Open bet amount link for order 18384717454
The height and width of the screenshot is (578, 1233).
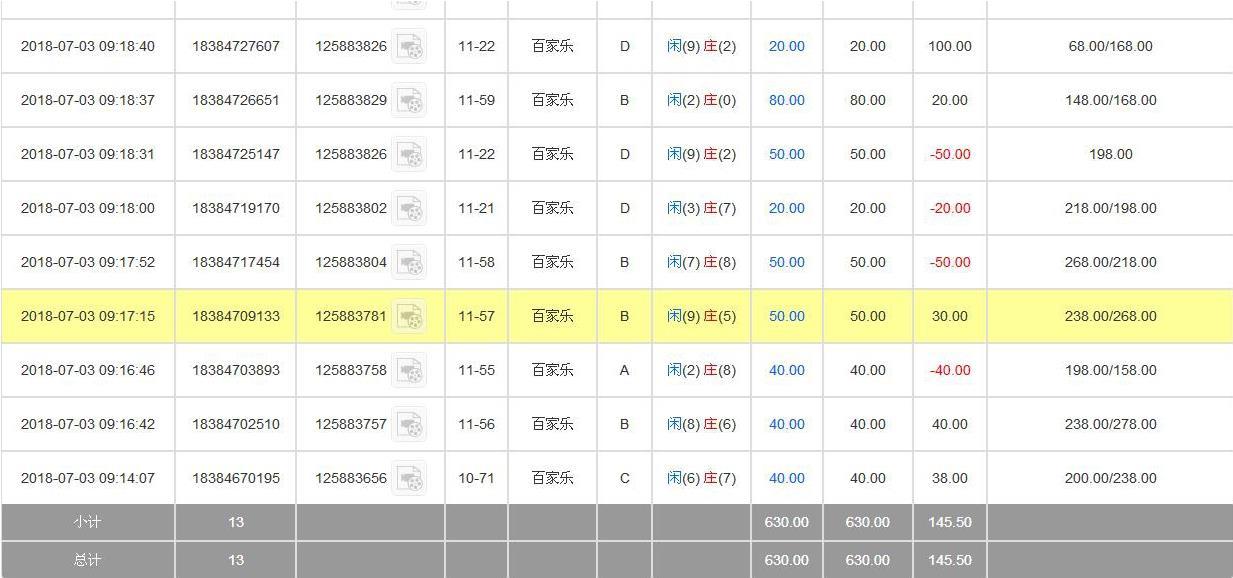pos(786,262)
